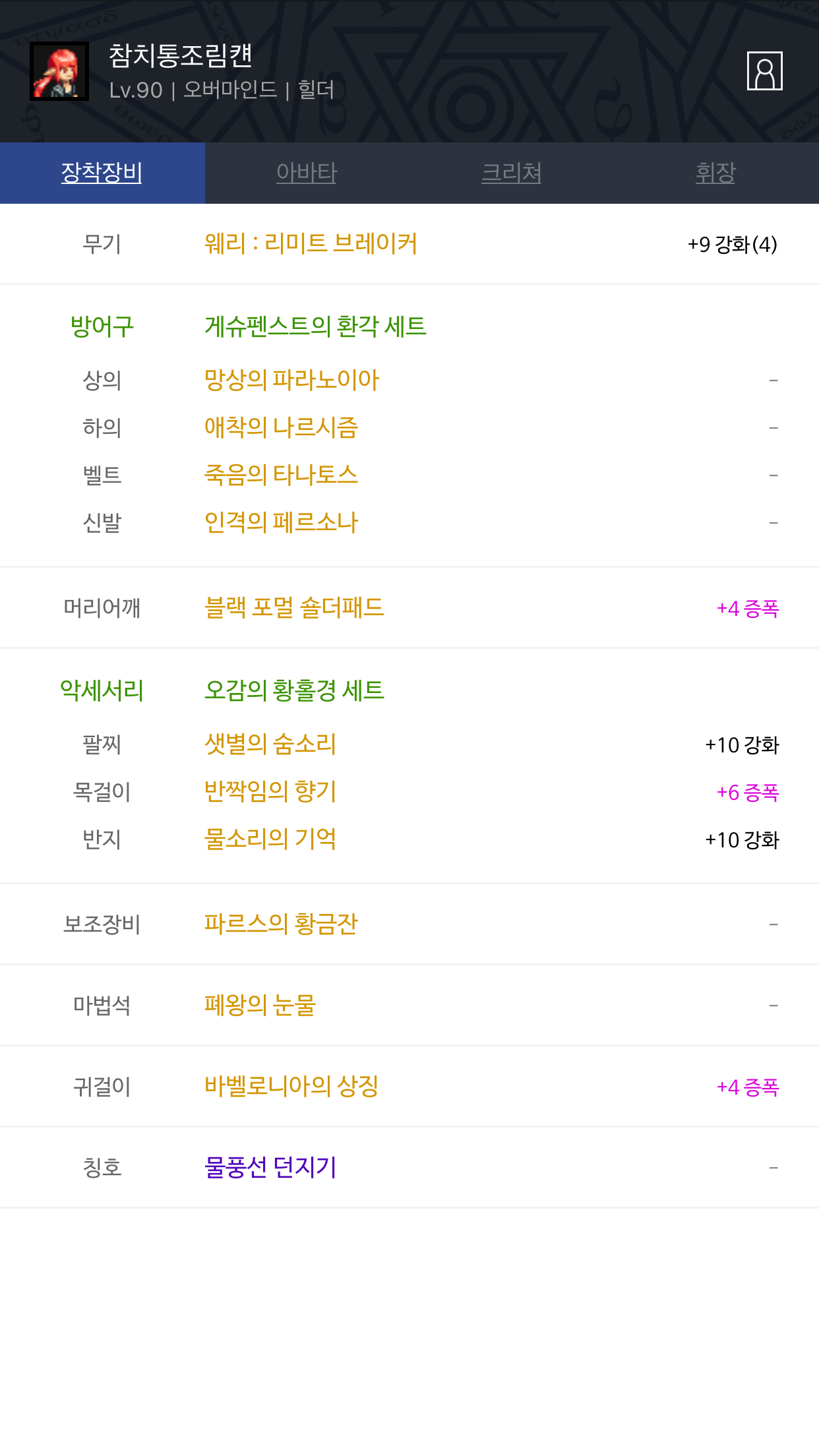
Task: View 오감의 황홀경 세트 details
Action: [x=294, y=690]
